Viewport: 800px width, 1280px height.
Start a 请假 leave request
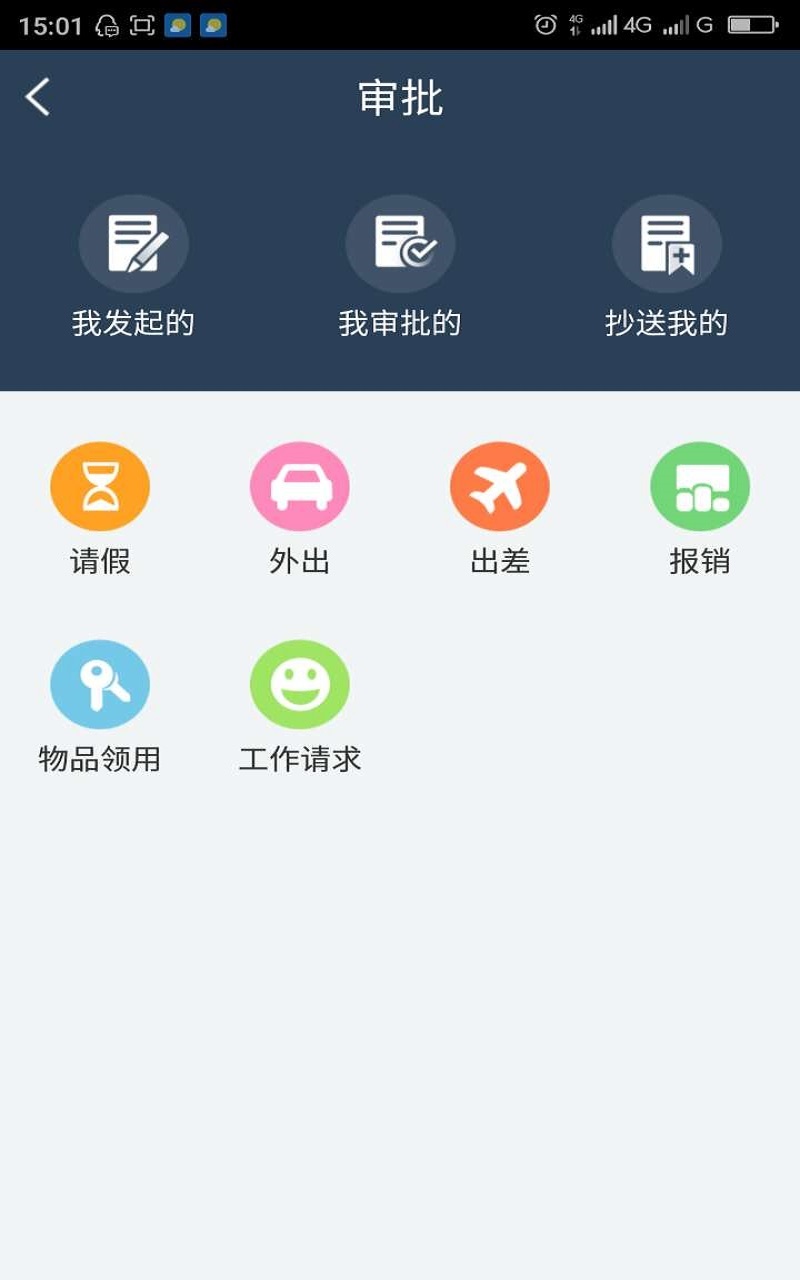100,486
